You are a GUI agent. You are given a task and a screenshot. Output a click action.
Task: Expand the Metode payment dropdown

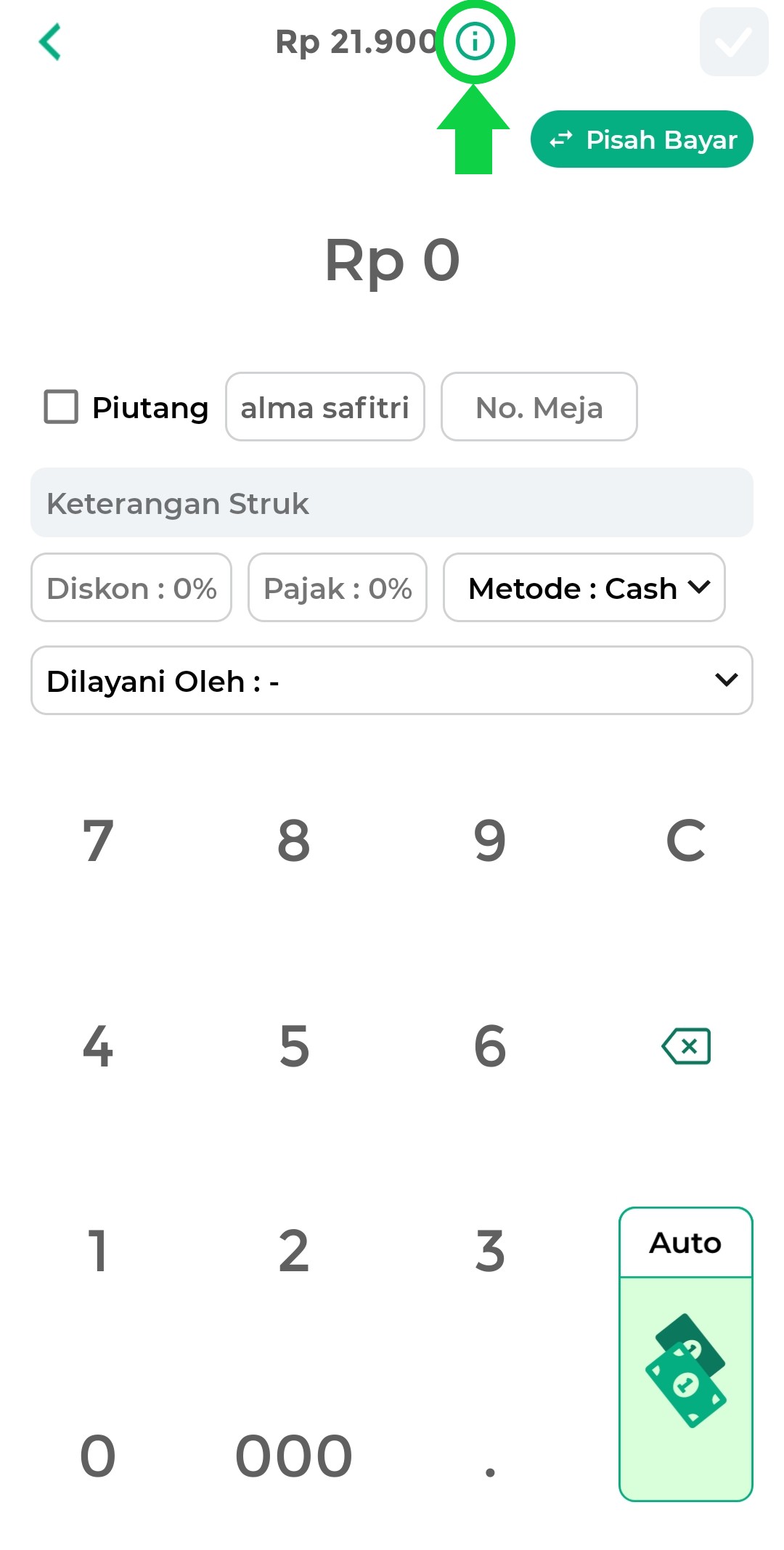(584, 588)
